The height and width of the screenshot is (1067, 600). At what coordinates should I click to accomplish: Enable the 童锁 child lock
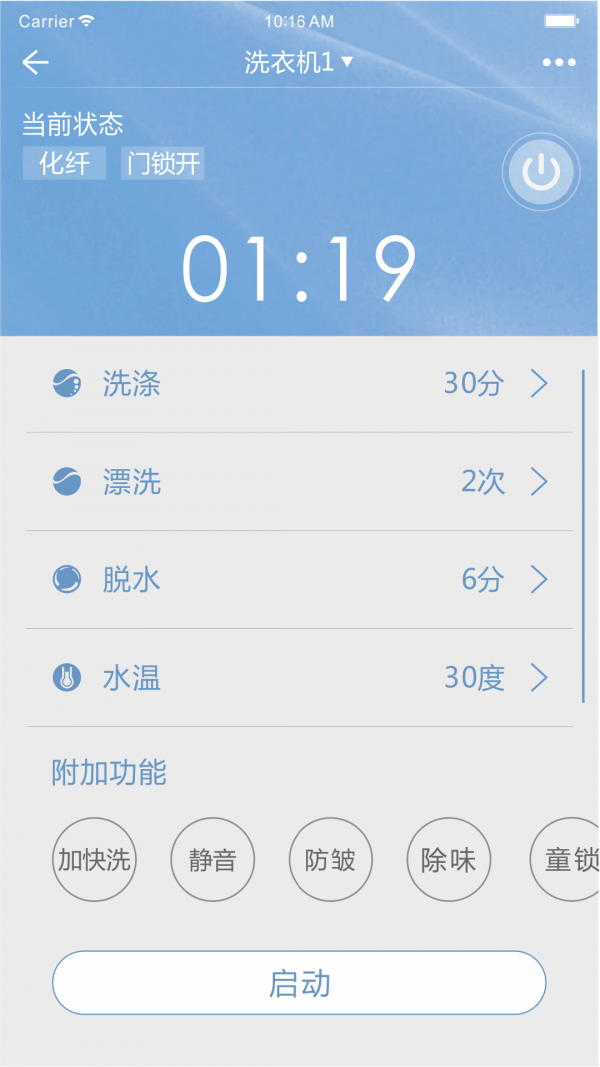[x=565, y=859]
